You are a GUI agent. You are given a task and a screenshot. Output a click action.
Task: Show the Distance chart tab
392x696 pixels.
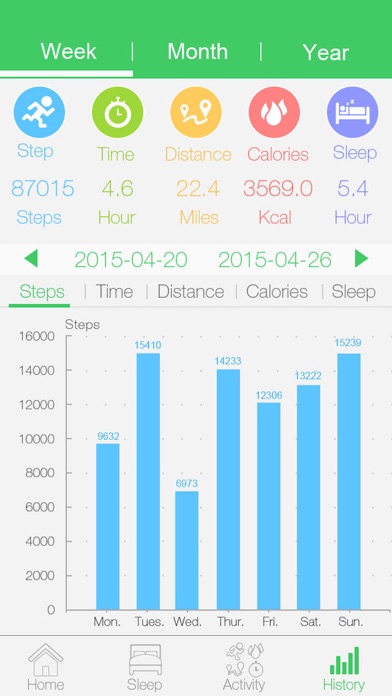(190, 292)
